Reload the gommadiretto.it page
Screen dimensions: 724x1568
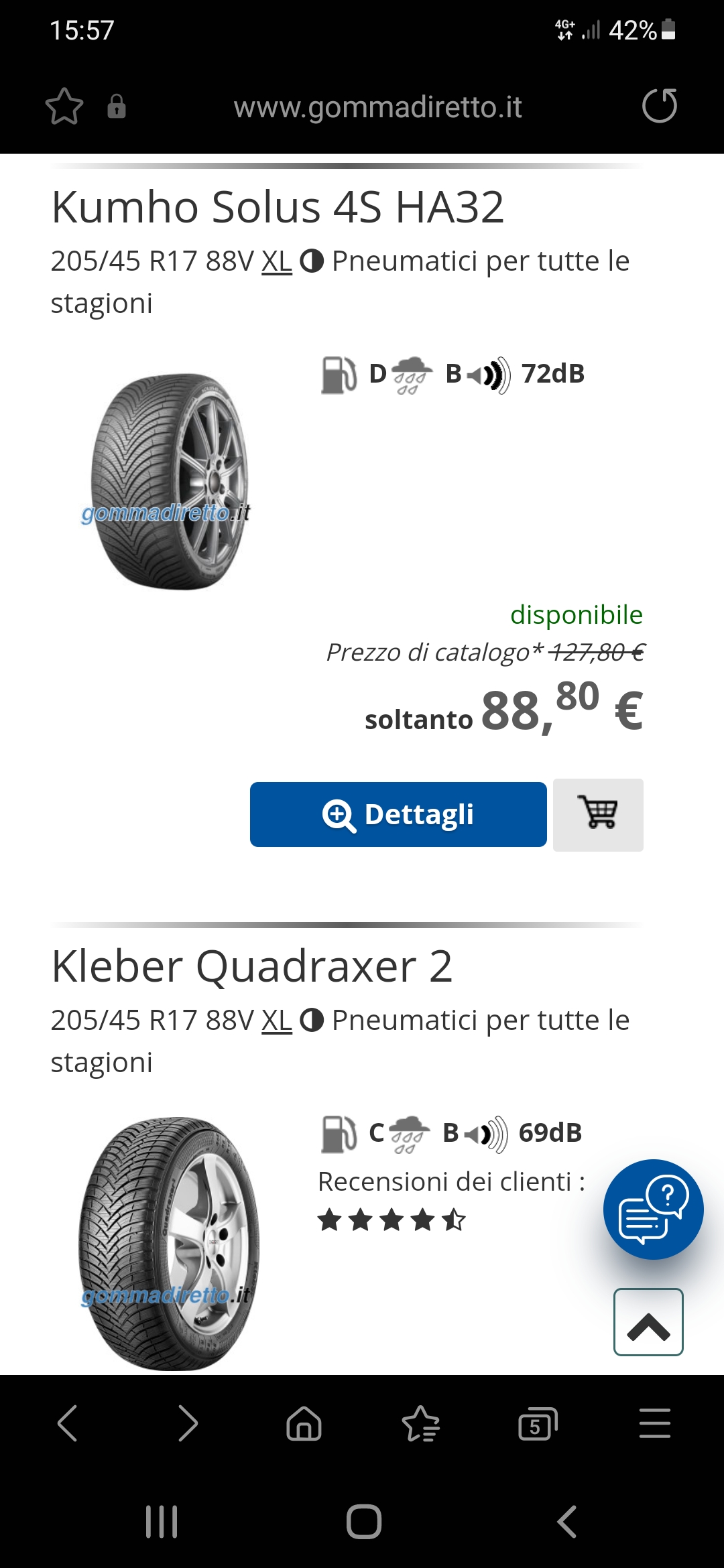(x=660, y=106)
